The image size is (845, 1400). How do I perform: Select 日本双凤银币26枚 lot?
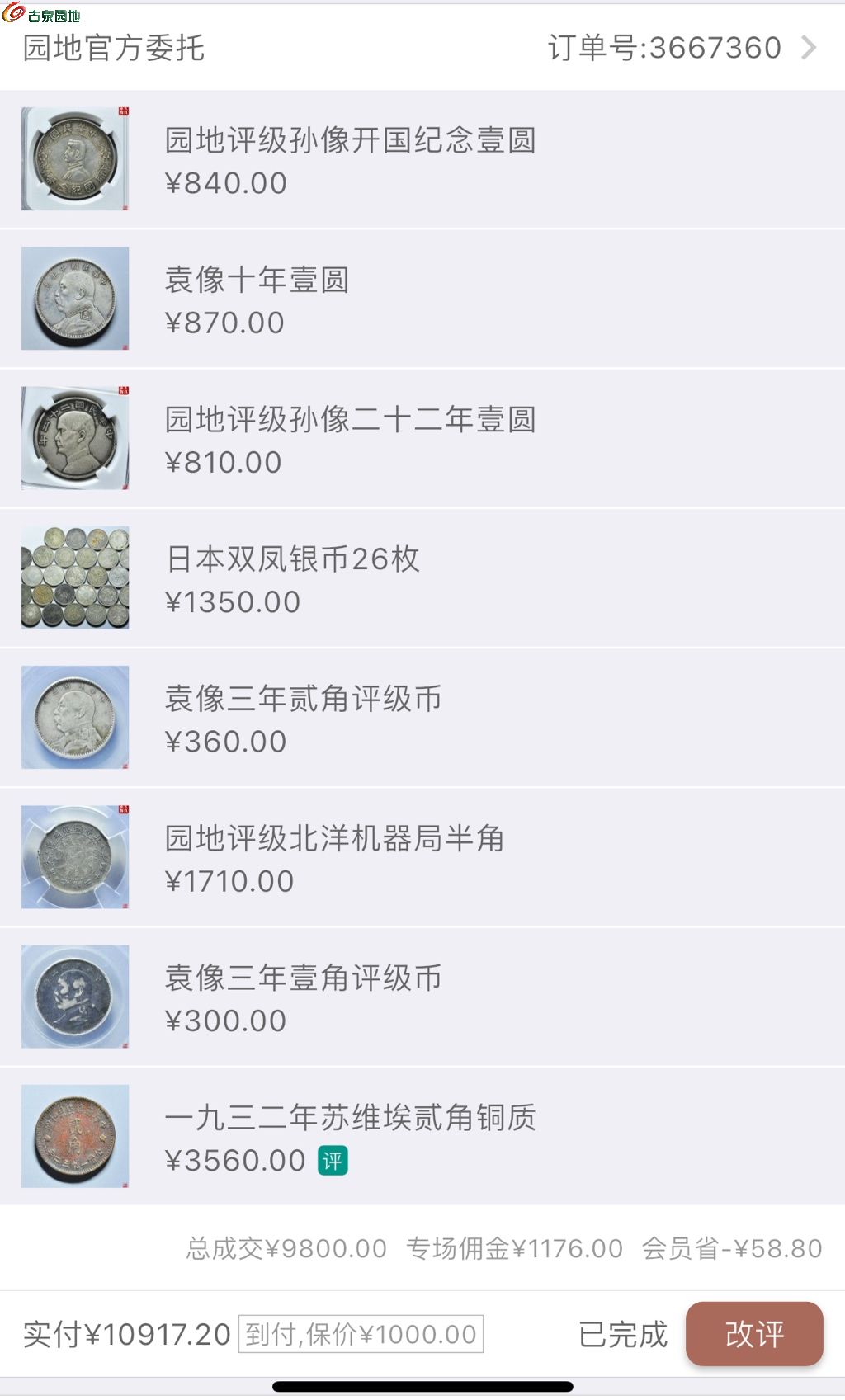click(x=422, y=577)
